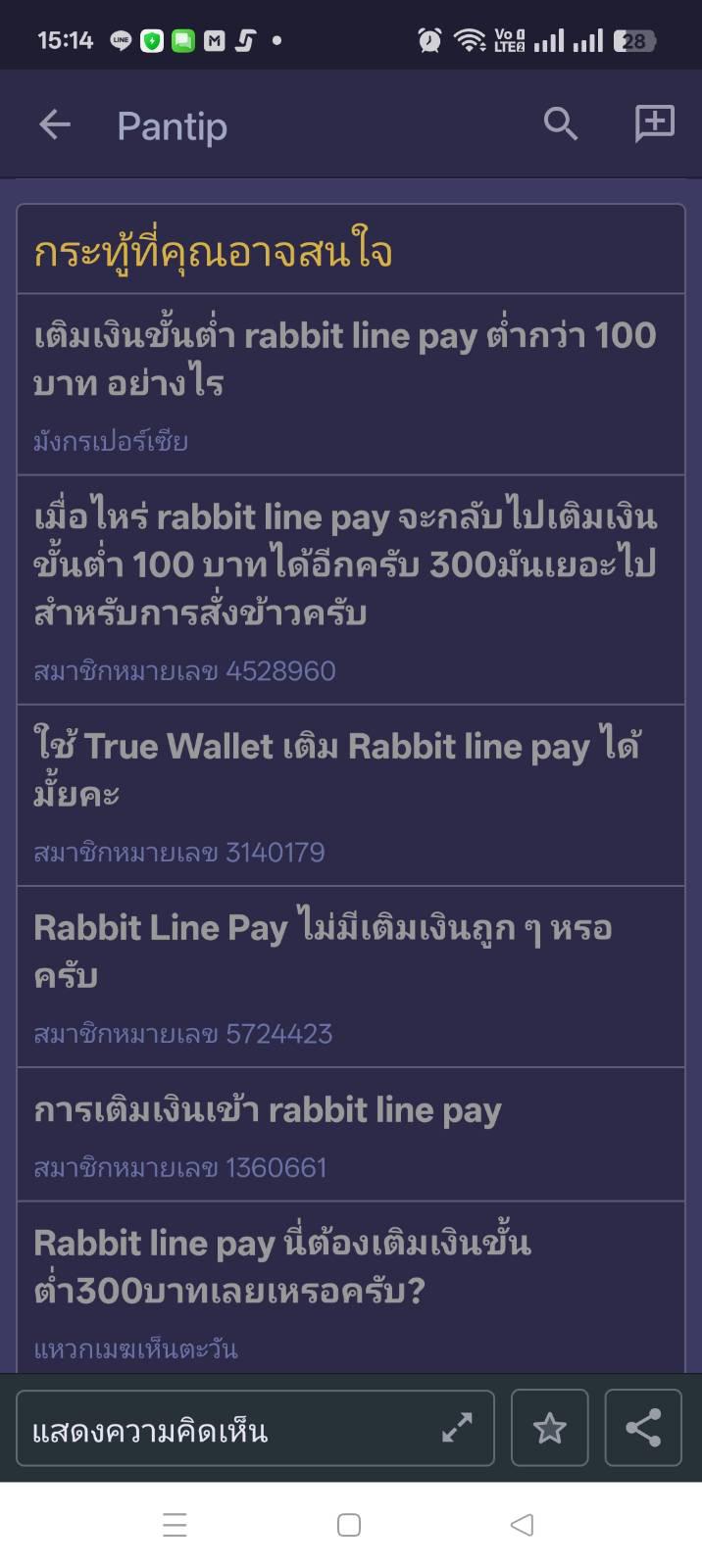The height and width of the screenshot is (1568, 702).
Task: Go to the home screen
Action: point(349,1525)
